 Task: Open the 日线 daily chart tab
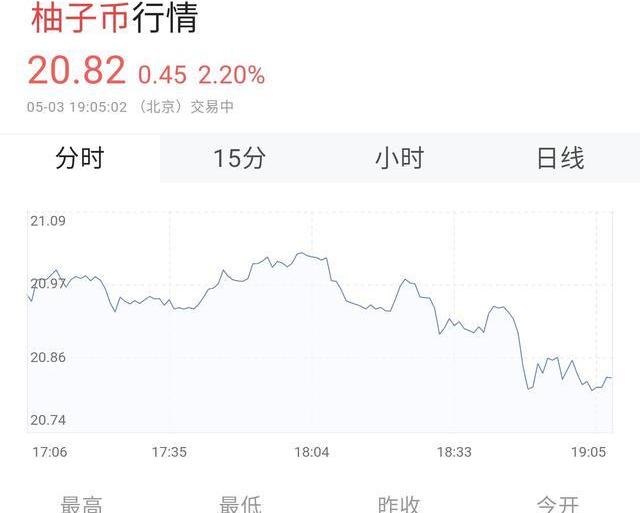coord(560,158)
